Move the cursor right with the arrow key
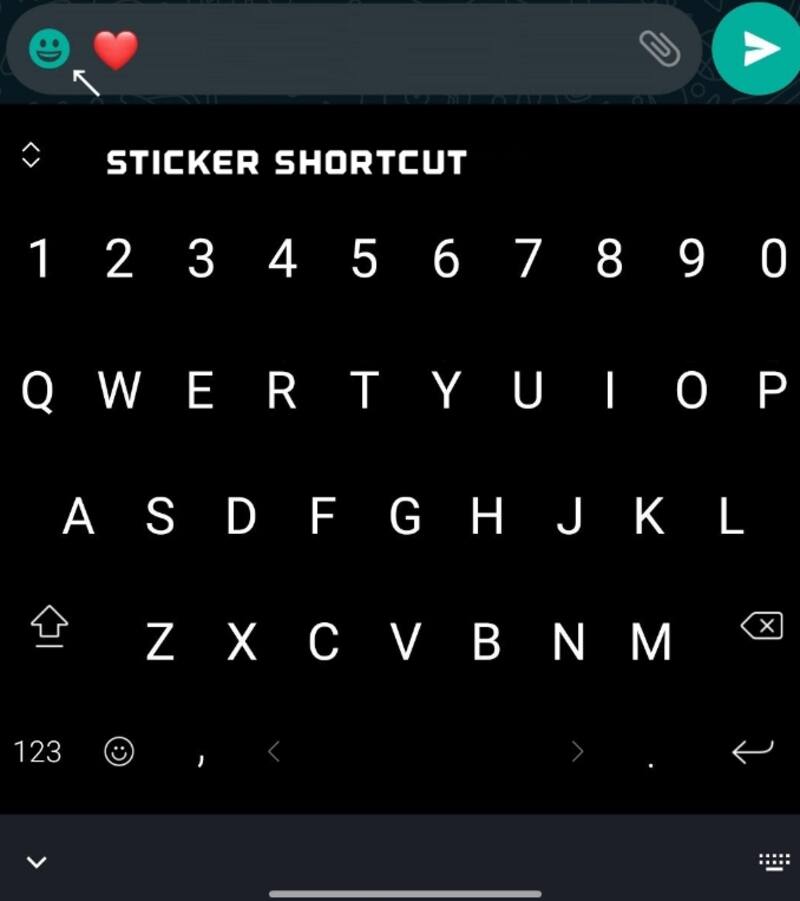 tap(577, 752)
